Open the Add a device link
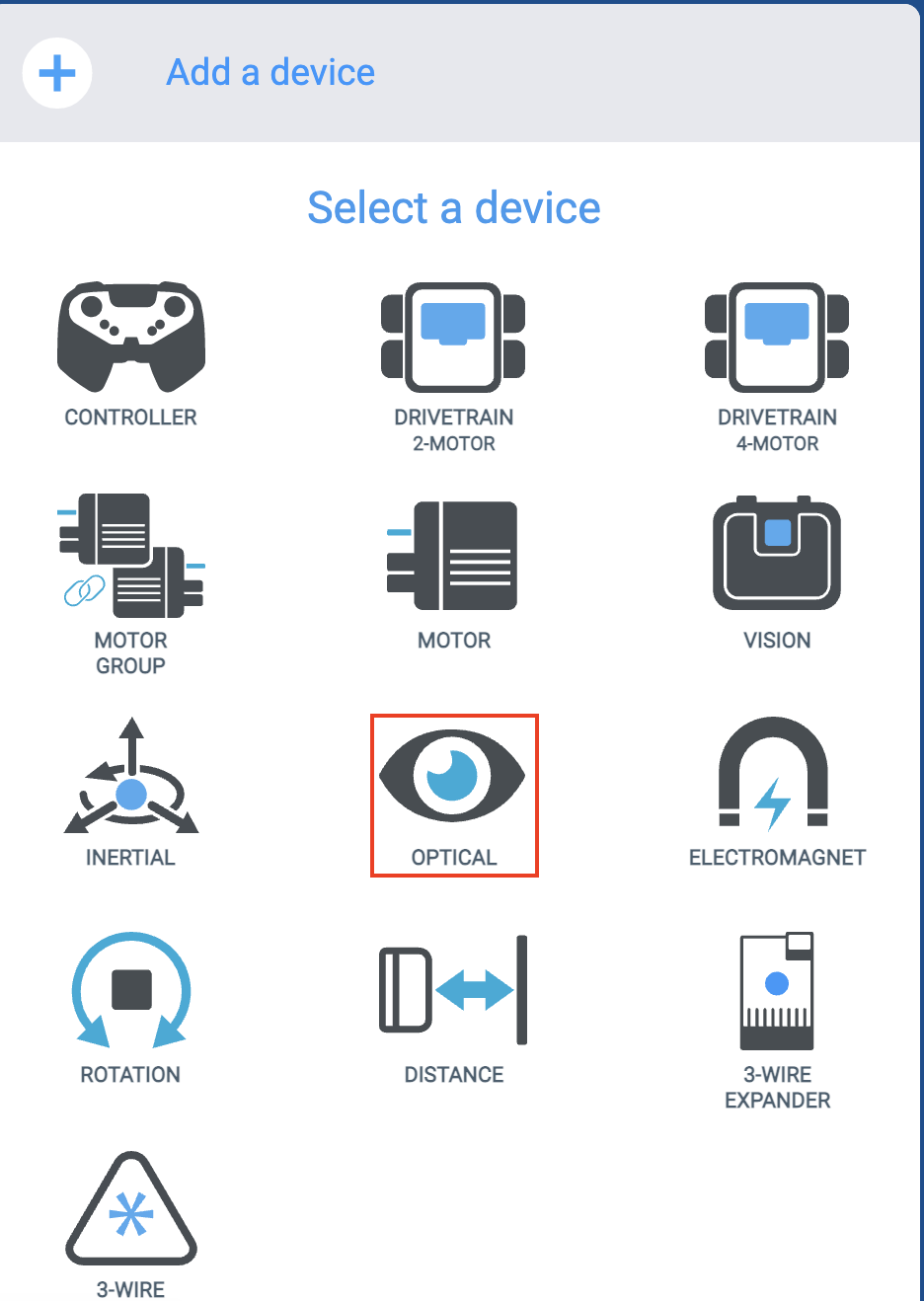Screen dimensions: 924x1301 [x=270, y=72]
